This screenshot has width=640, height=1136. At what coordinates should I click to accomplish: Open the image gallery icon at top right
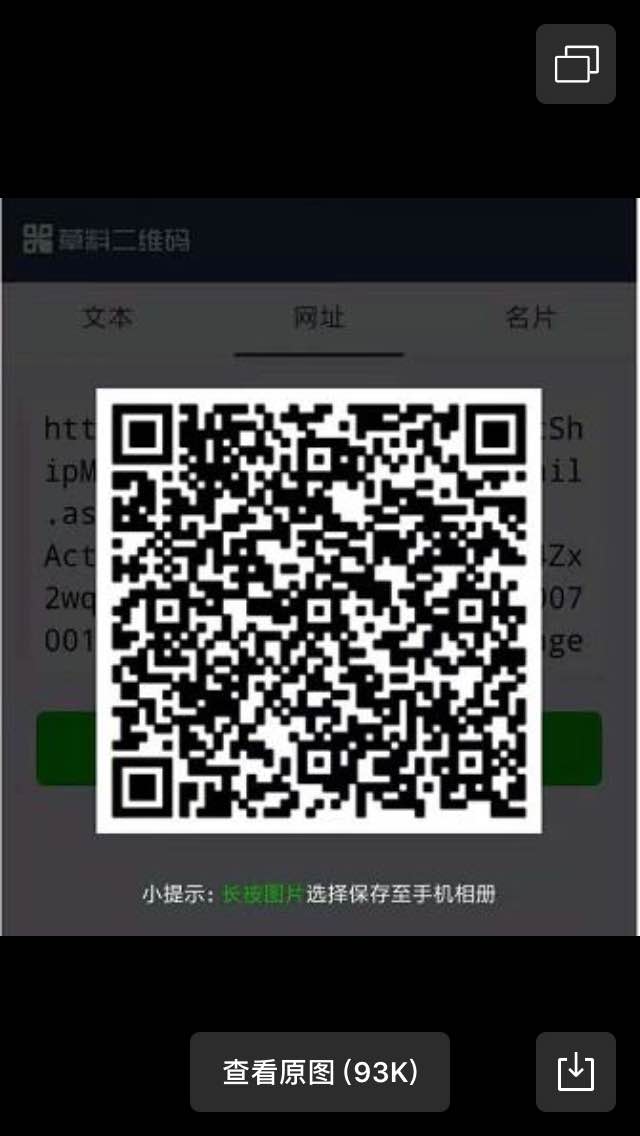pos(576,64)
